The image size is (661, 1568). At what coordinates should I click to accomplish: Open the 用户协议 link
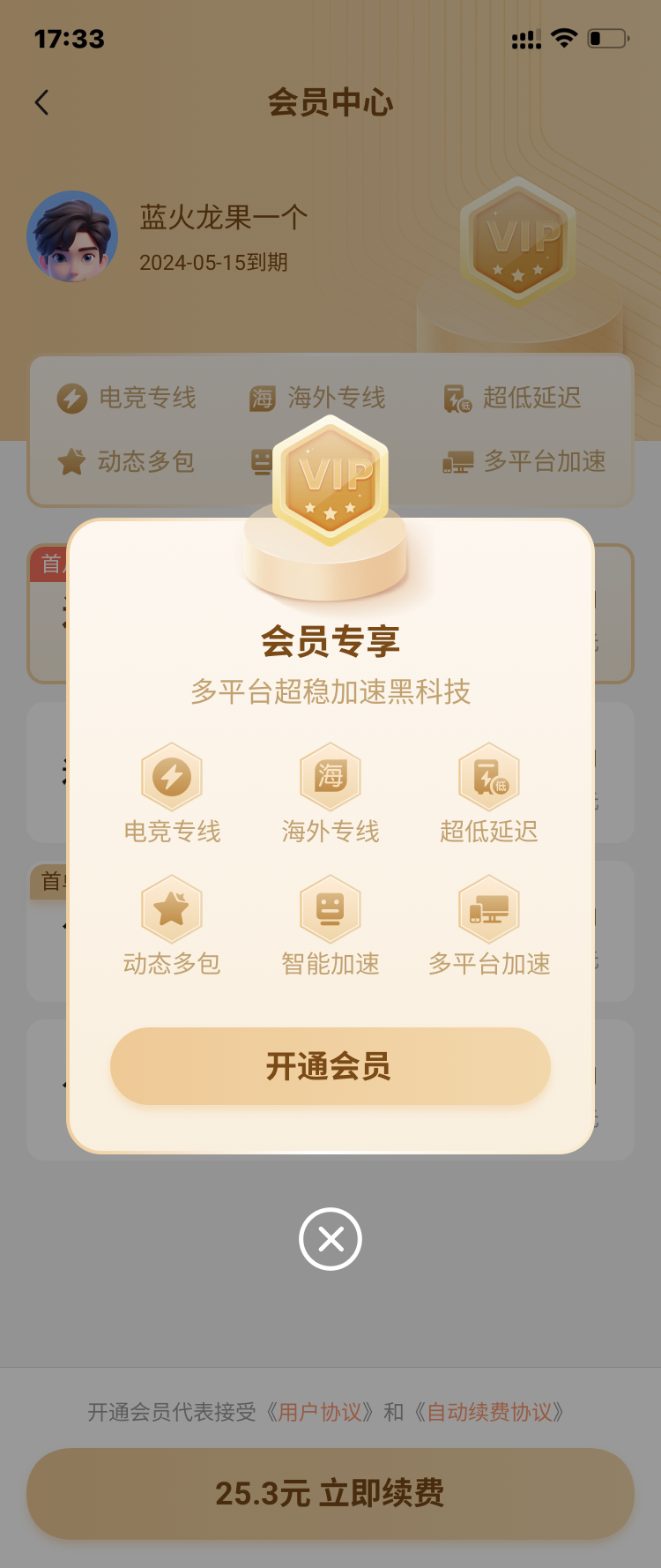point(319,1412)
